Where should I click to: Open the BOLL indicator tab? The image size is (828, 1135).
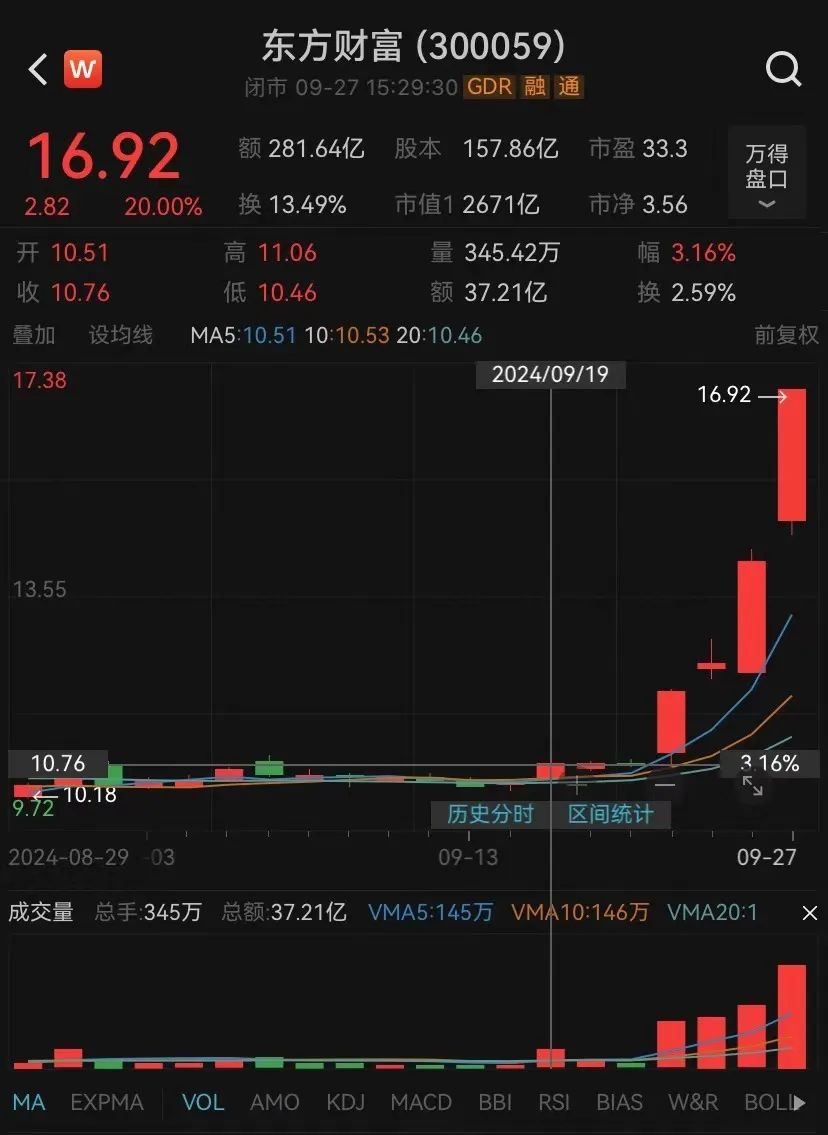[770, 1103]
